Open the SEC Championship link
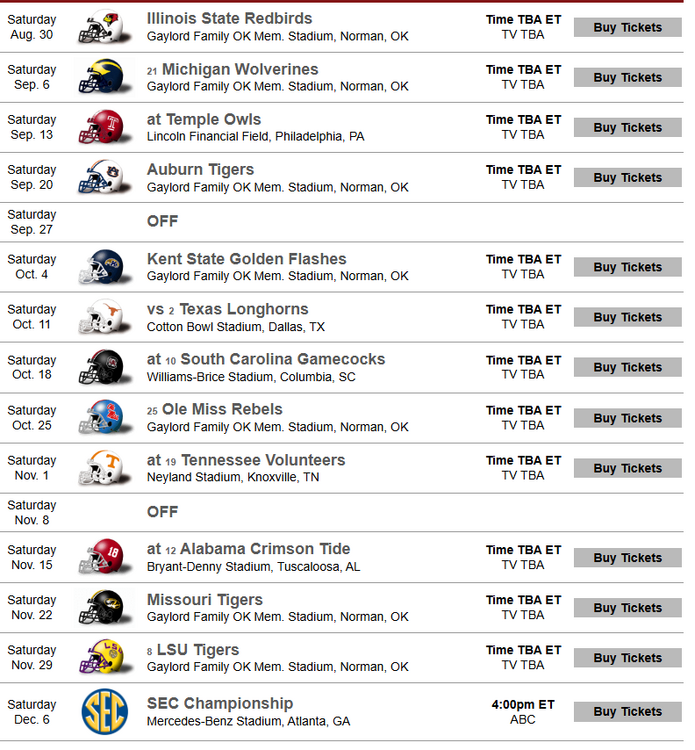The image size is (695, 750). click(x=220, y=703)
